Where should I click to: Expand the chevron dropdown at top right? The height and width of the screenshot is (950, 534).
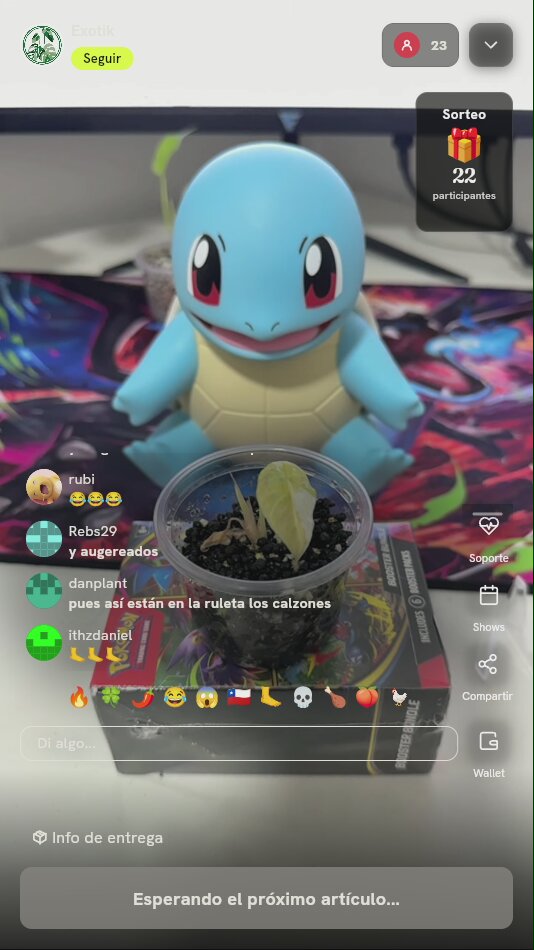pos(491,45)
